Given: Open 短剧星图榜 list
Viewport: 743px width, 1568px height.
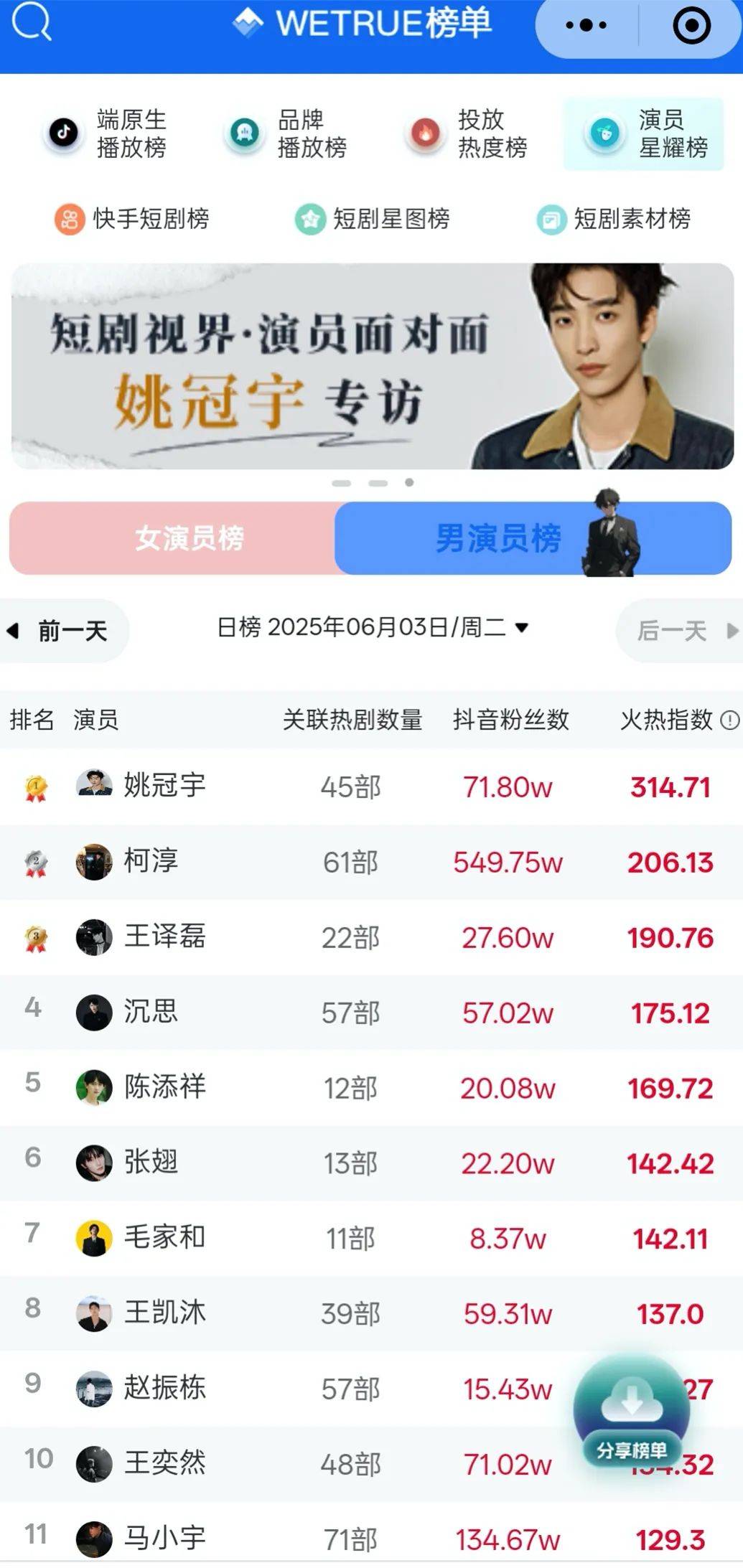Looking at the screenshot, I should 372,219.
